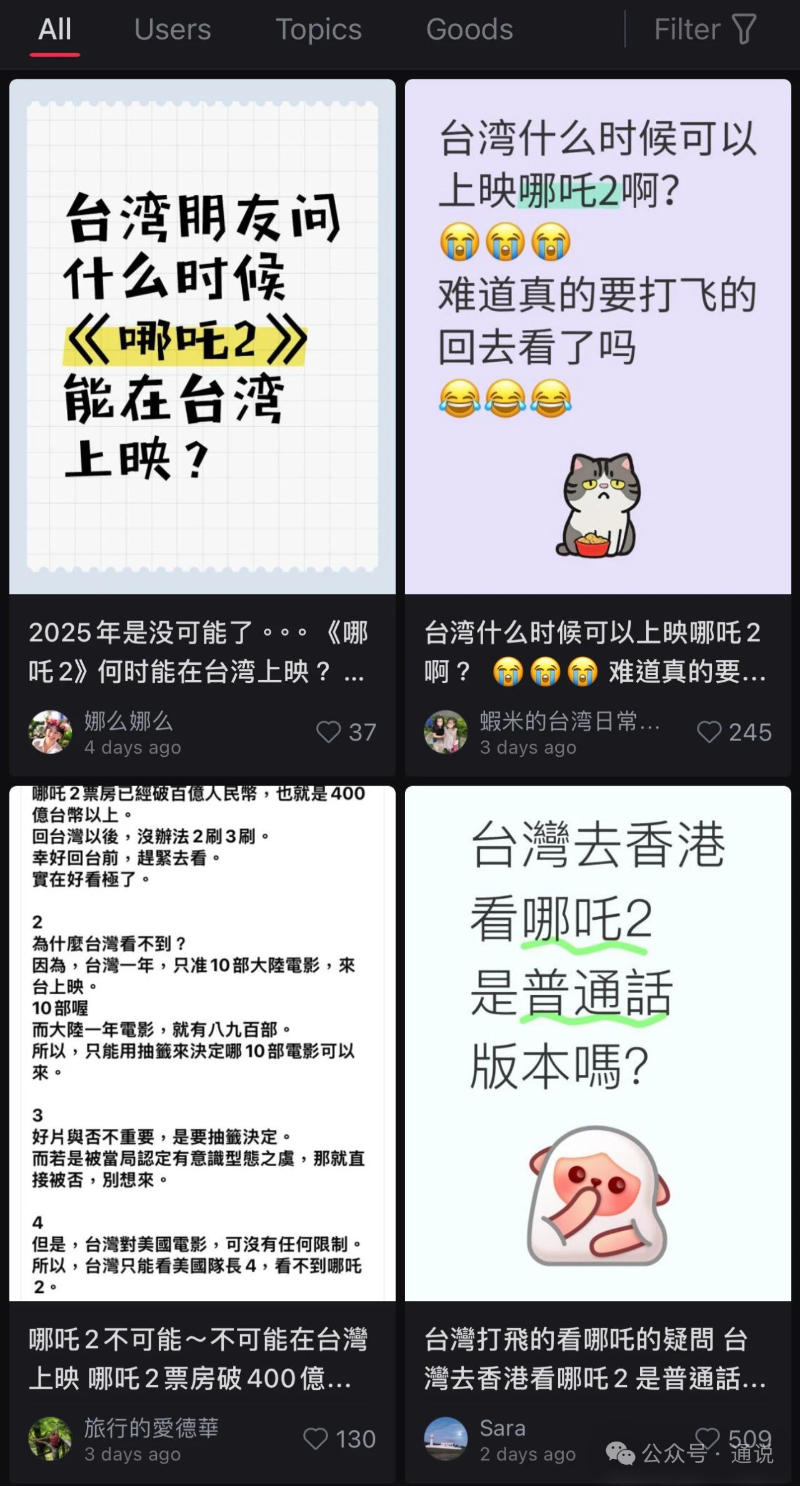
Task: Like the post by 蝦米的台湾日常
Action: tap(709, 732)
